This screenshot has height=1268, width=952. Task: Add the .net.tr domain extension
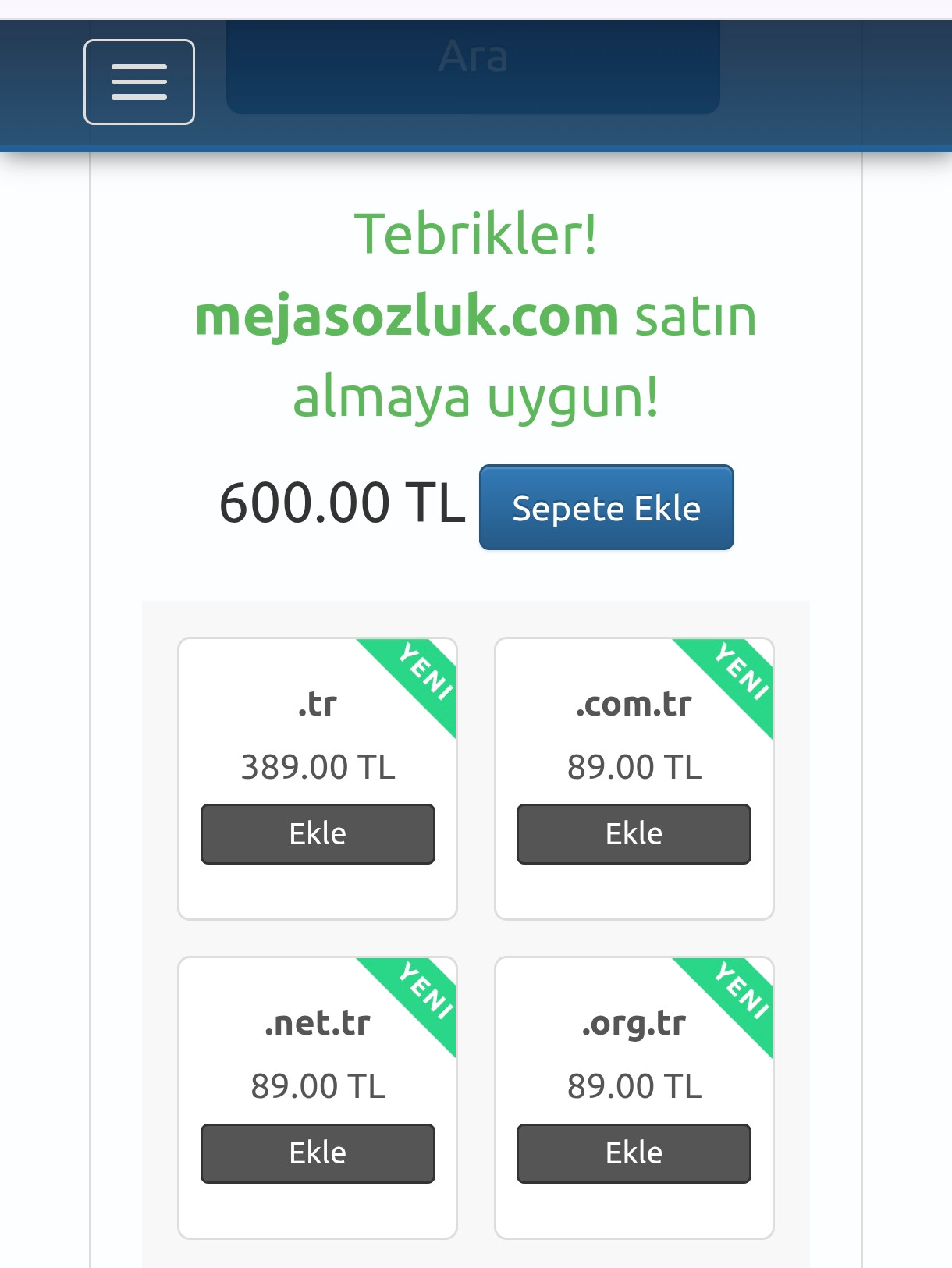tap(318, 1153)
